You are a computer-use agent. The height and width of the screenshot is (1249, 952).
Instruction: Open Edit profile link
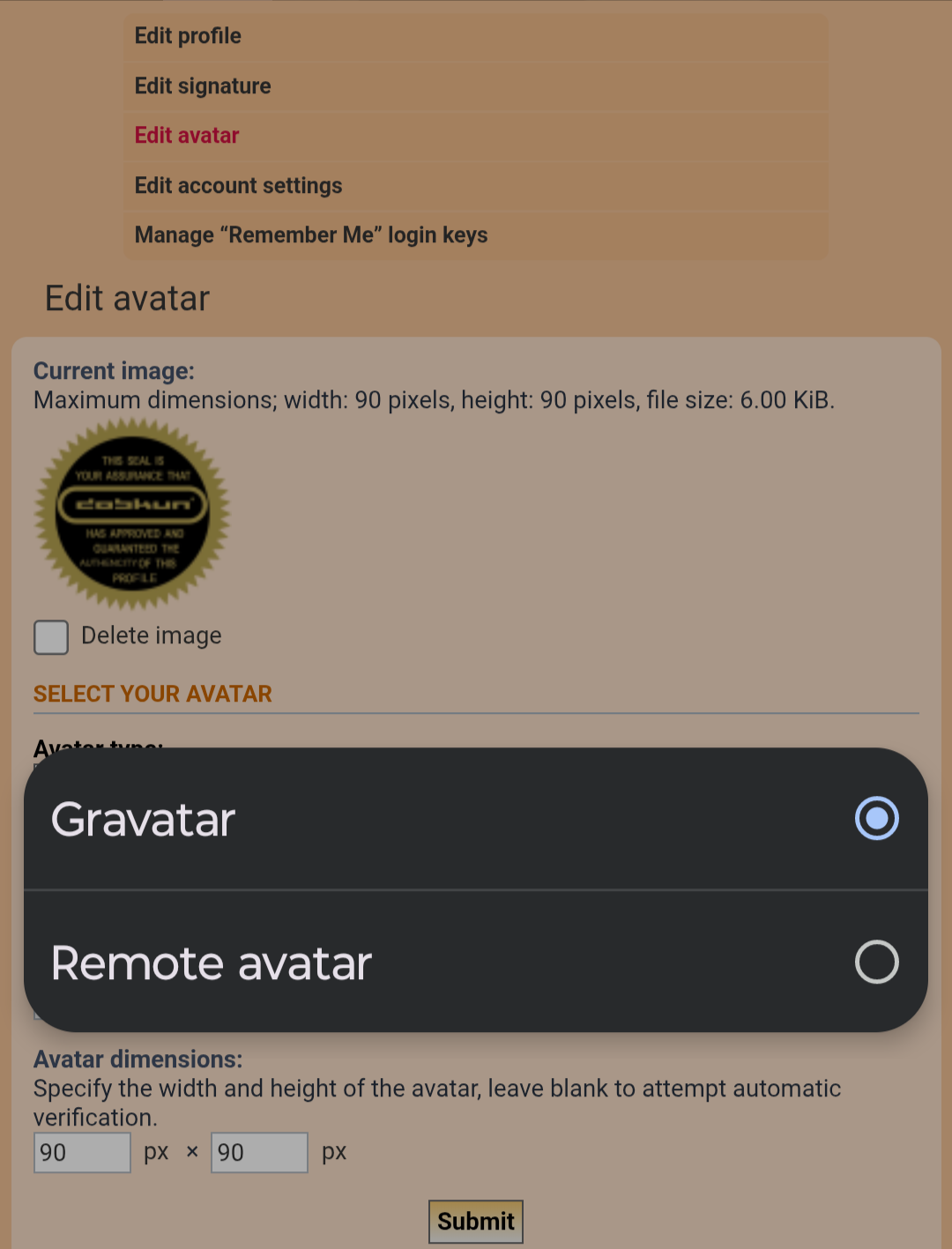(x=188, y=36)
